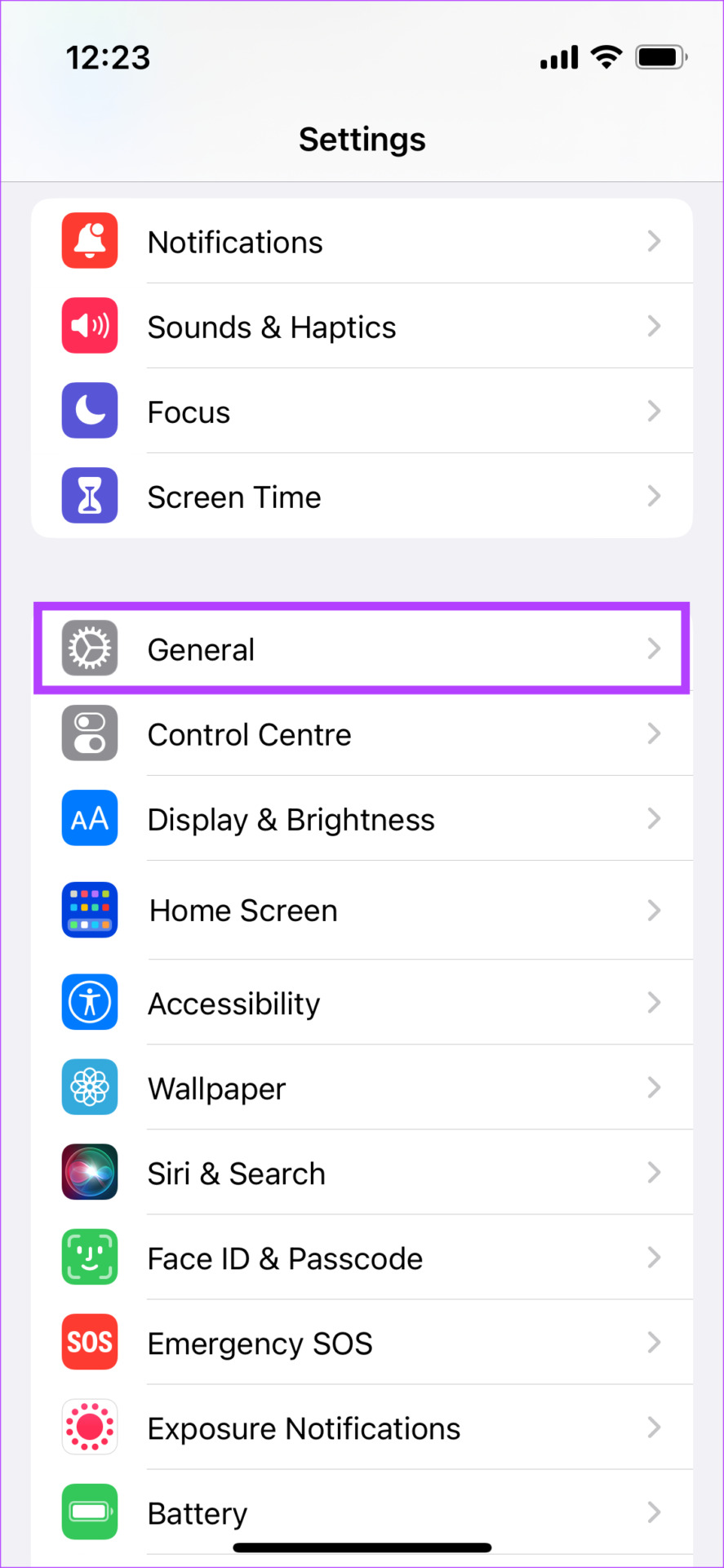Open Emergency SOS settings
The height and width of the screenshot is (1568, 724).
click(x=362, y=1343)
